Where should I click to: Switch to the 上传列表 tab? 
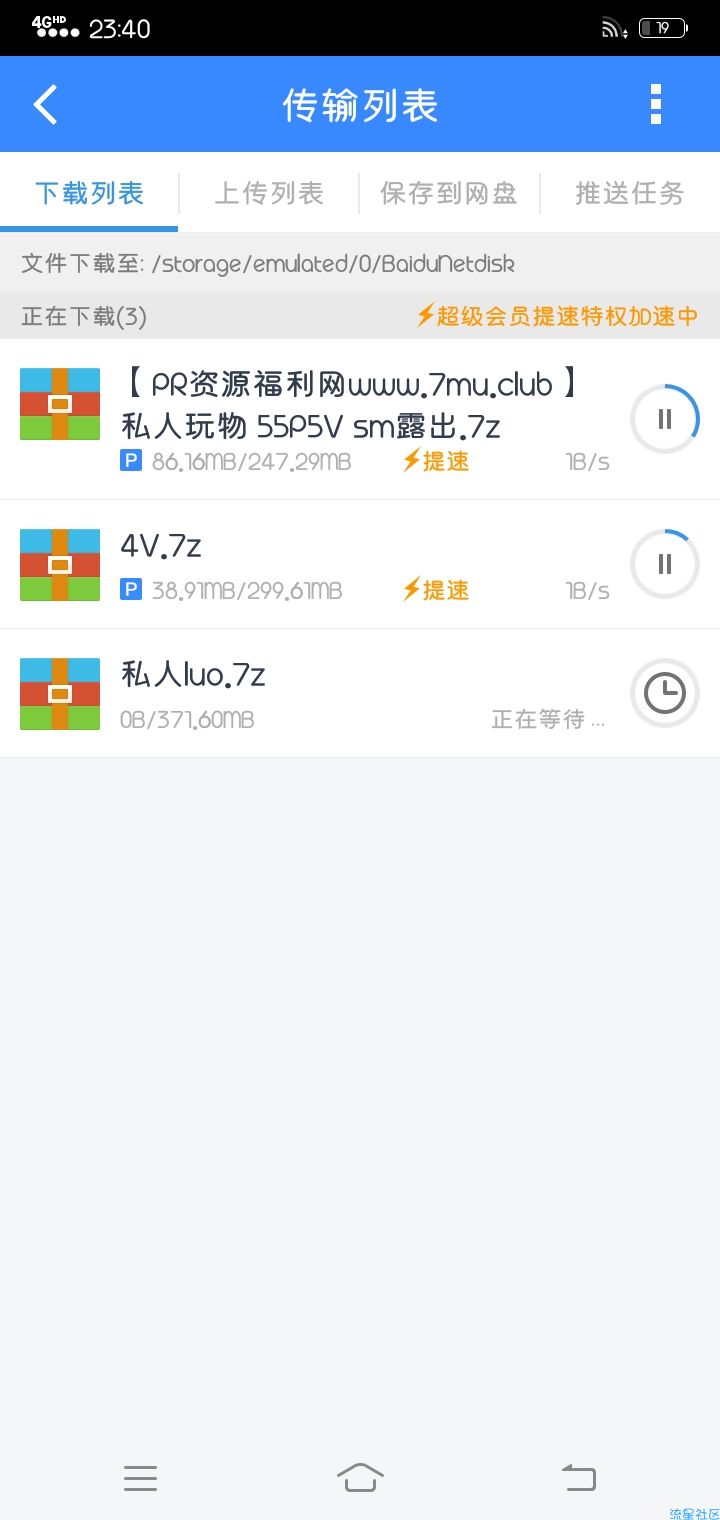pos(269,193)
